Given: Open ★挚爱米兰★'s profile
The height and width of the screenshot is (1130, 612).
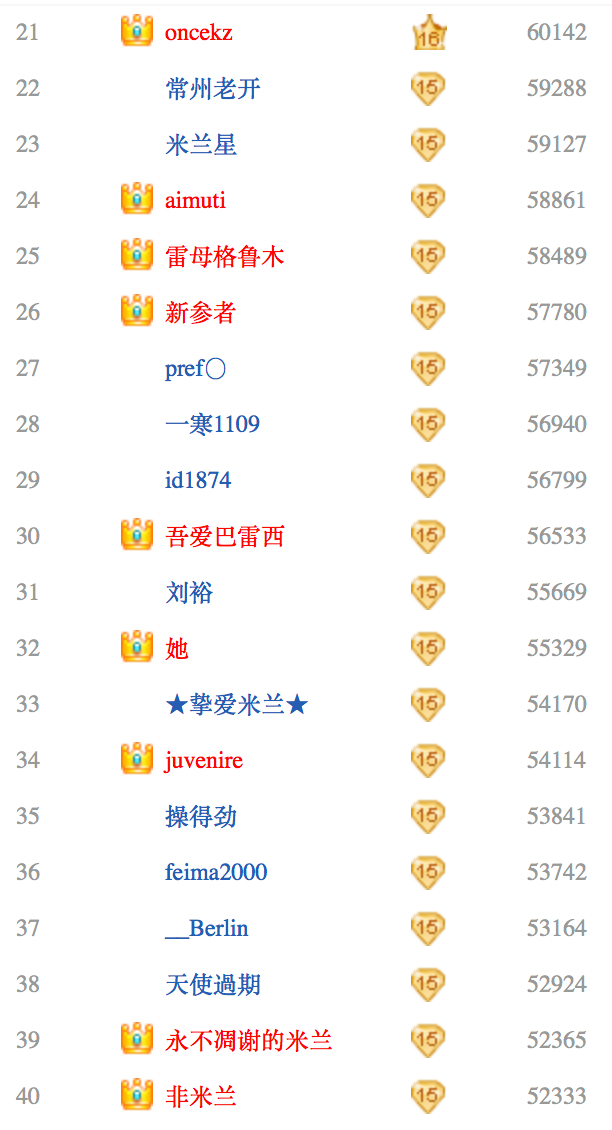Looking at the screenshot, I should point(236,704).
